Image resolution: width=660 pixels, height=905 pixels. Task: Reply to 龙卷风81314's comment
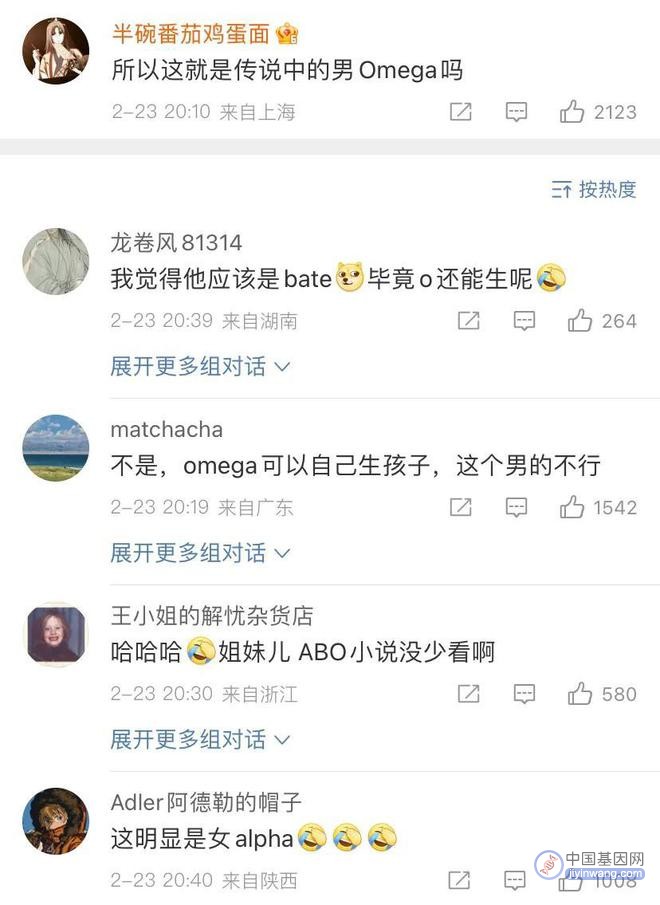point(524,321)
